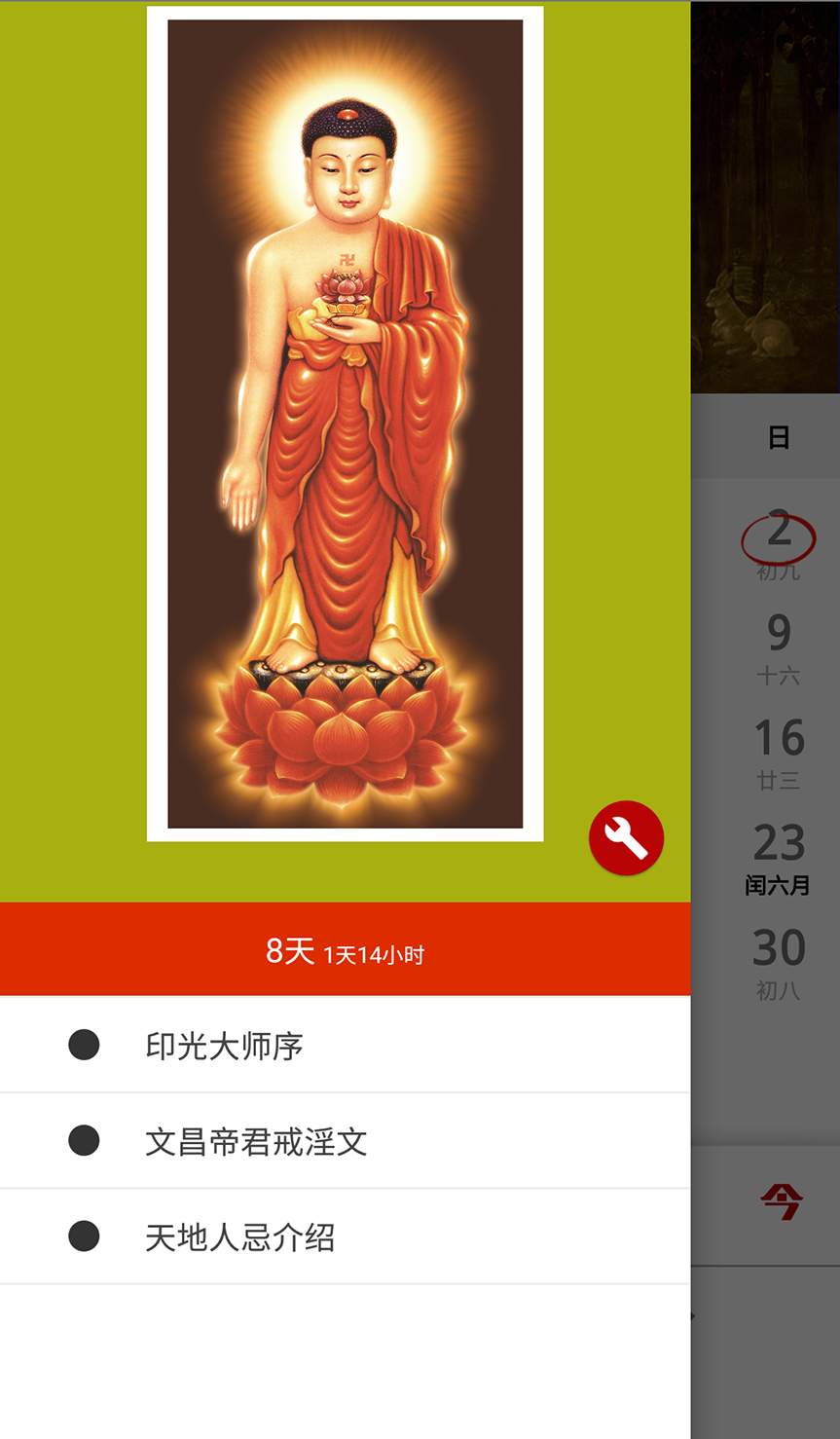Click the bullet icon beside 印光大师序
840x1439 pixels.
click(84, 1043)
